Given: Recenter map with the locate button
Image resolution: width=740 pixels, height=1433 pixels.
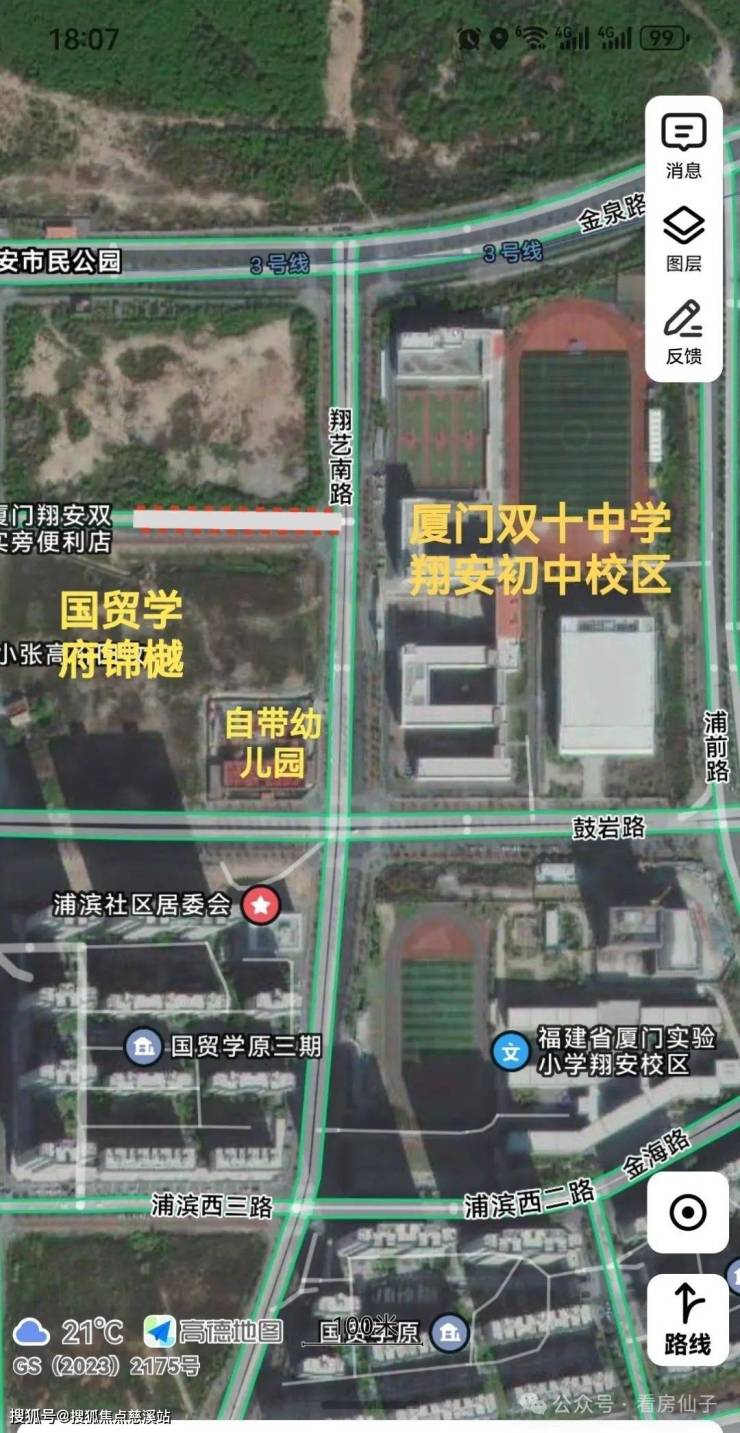Looking at the screenshot, I should point(687,1213).
